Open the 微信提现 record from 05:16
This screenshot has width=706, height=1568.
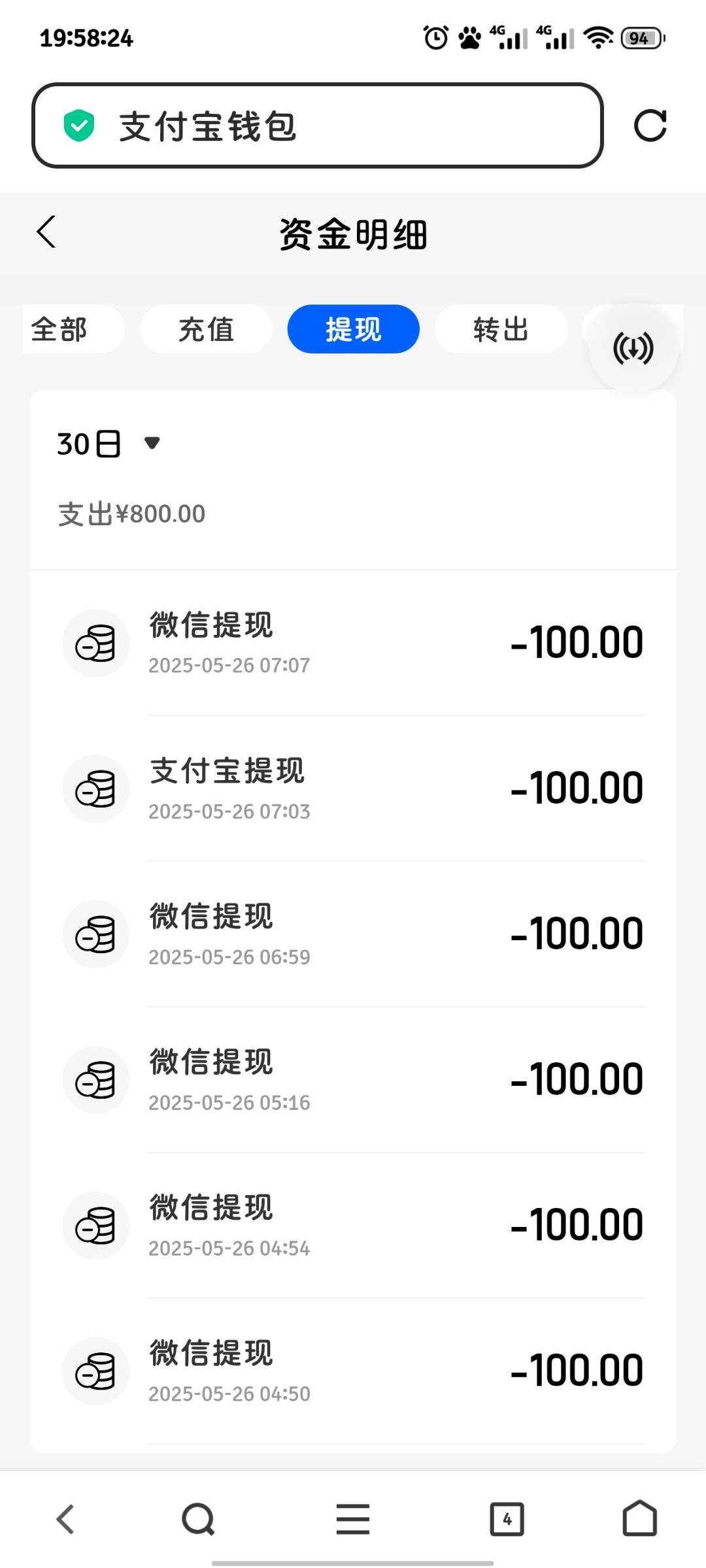click(353, 1080)
